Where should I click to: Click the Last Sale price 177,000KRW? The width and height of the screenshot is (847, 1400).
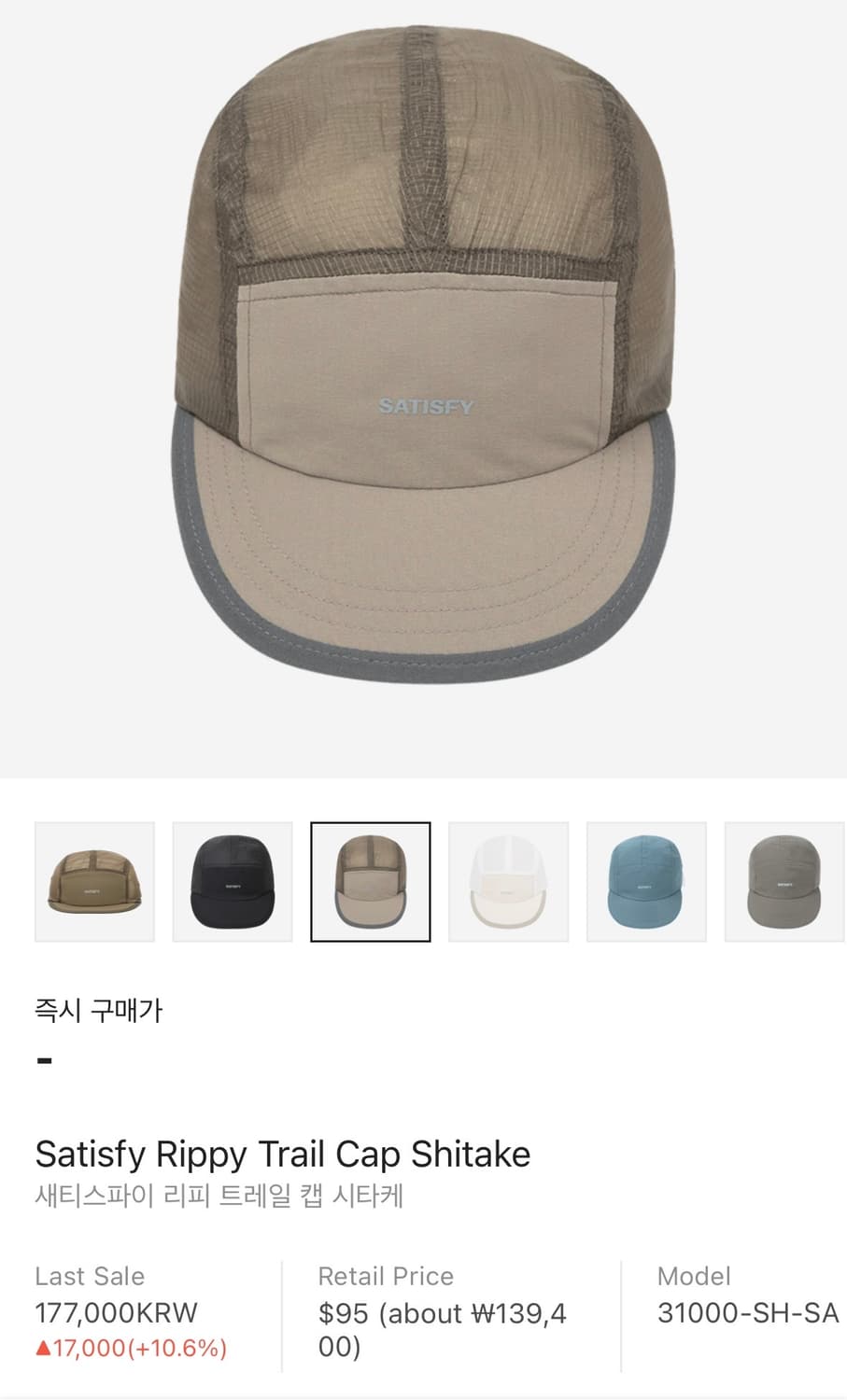(x=114, y=1311)
